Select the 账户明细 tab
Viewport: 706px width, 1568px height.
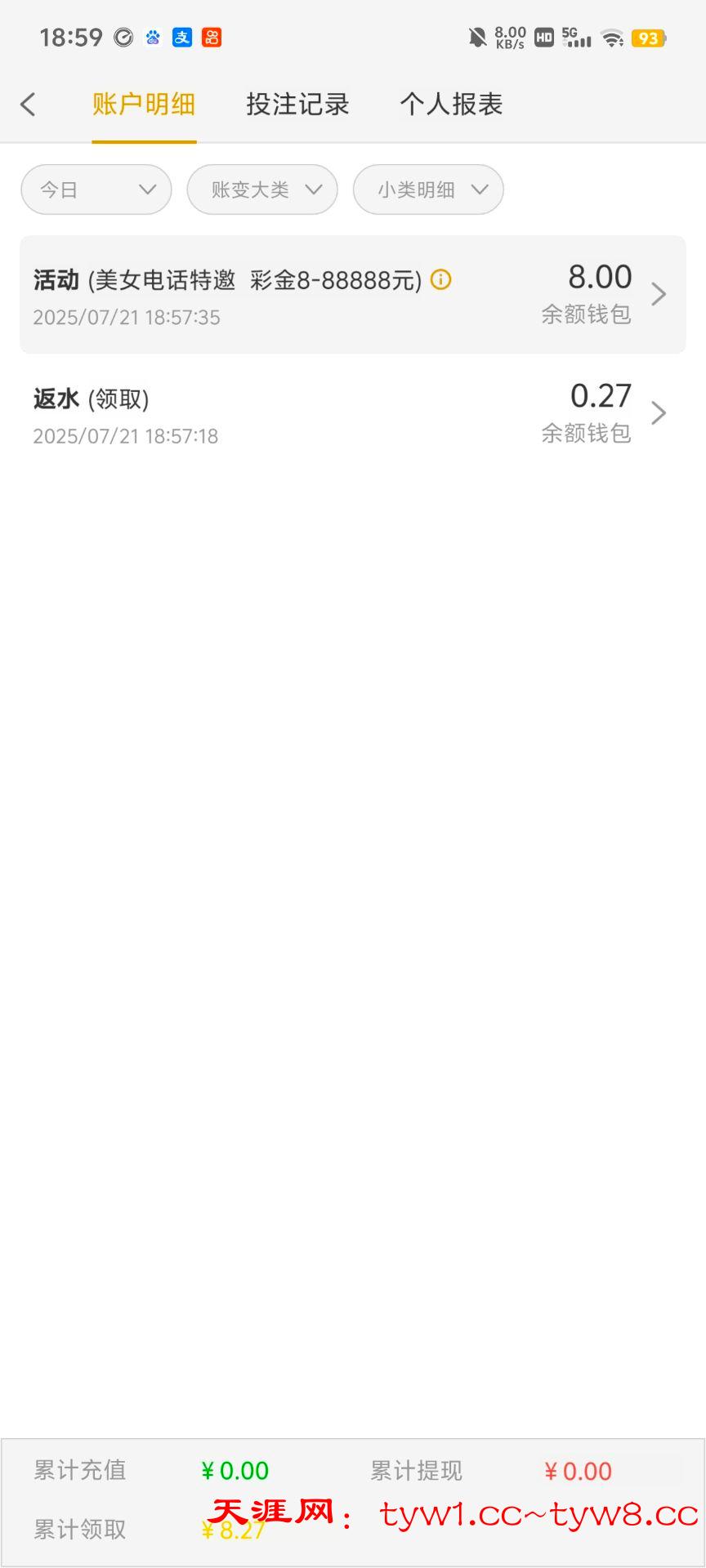(x=144, y=105)
